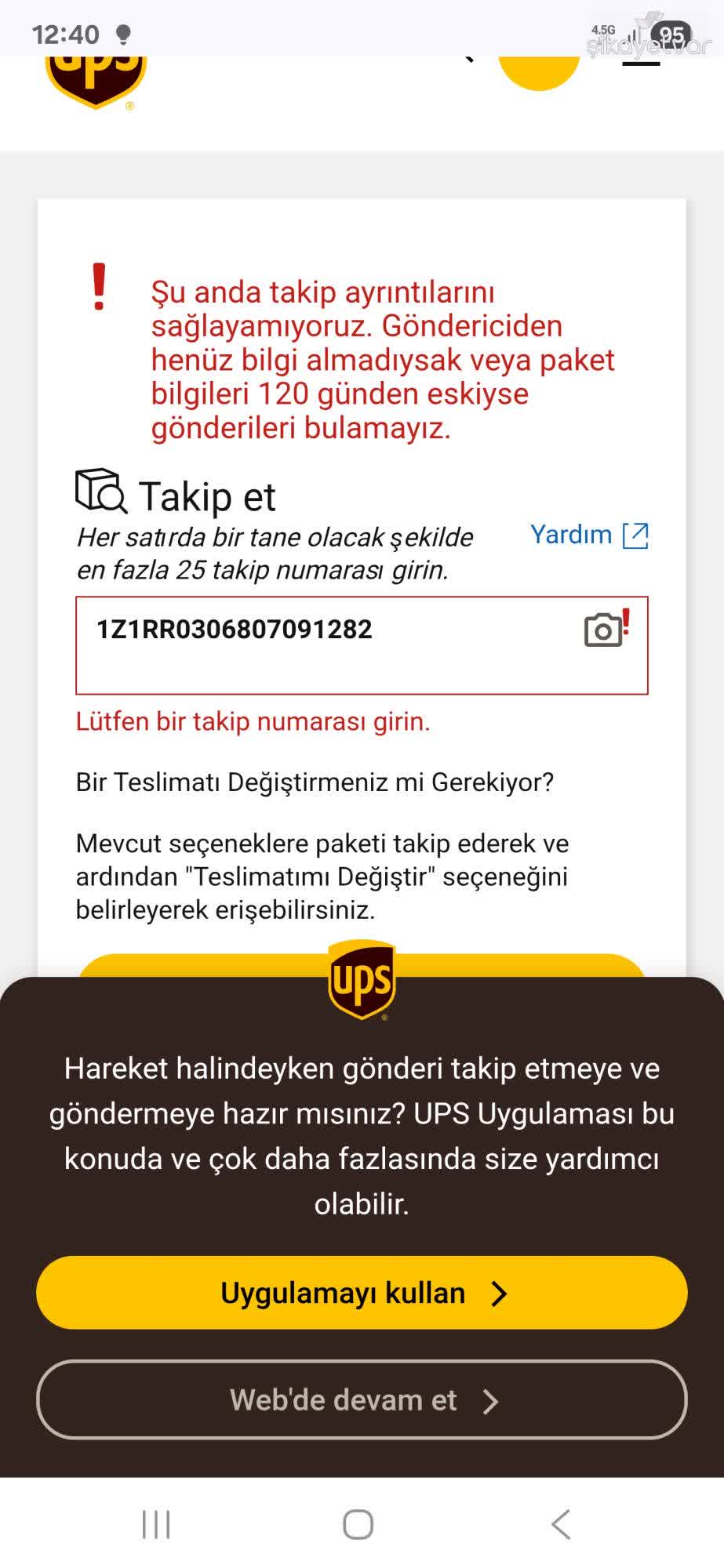This screenshot has width=724, height=1568.
Task: Go back with the system back button
Action: click(x=561, y=1525)
